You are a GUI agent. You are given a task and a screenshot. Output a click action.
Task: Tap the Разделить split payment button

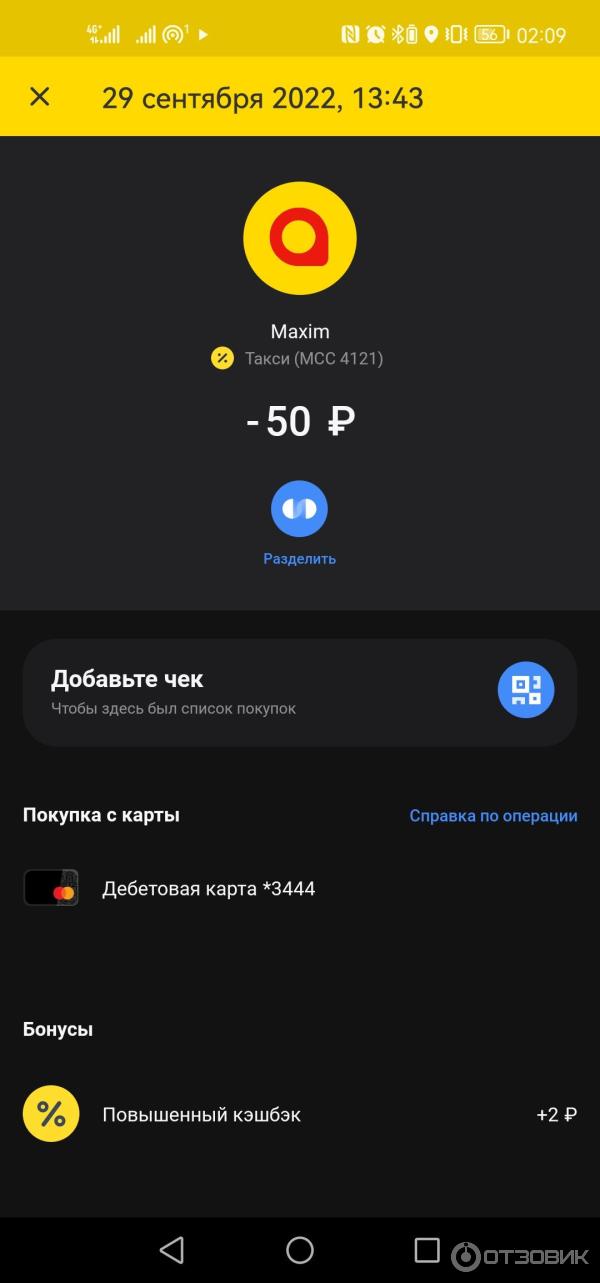tap(299, 509)
